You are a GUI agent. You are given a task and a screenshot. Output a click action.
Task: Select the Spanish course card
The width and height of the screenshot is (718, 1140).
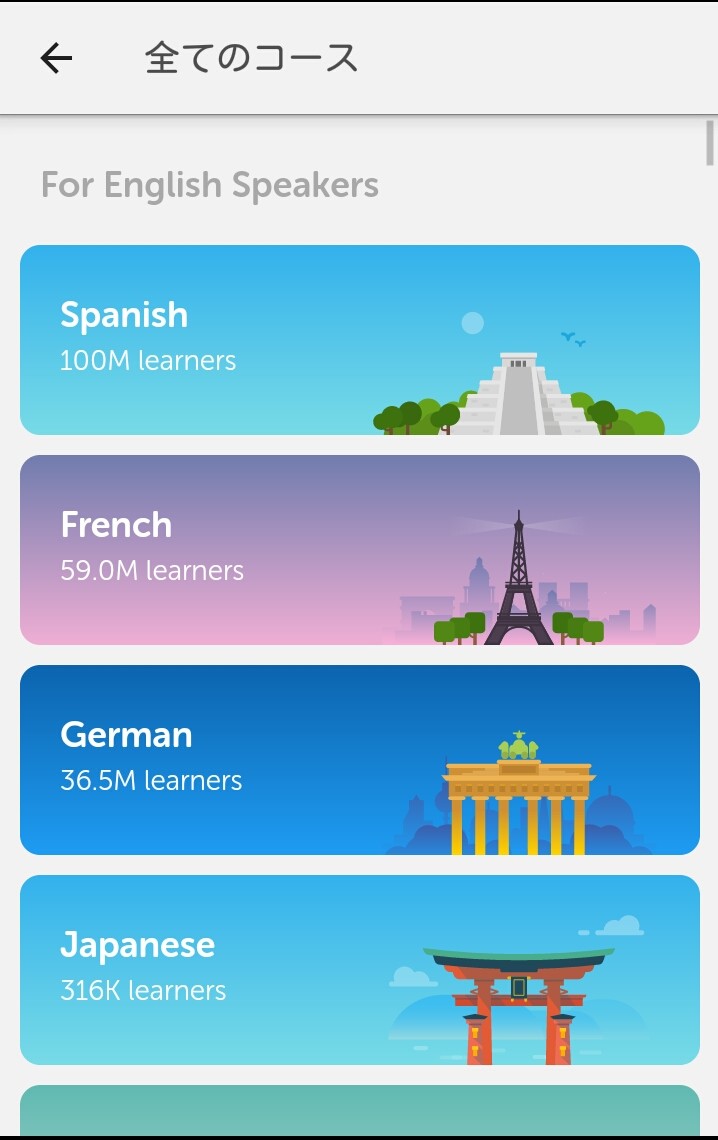359,340
